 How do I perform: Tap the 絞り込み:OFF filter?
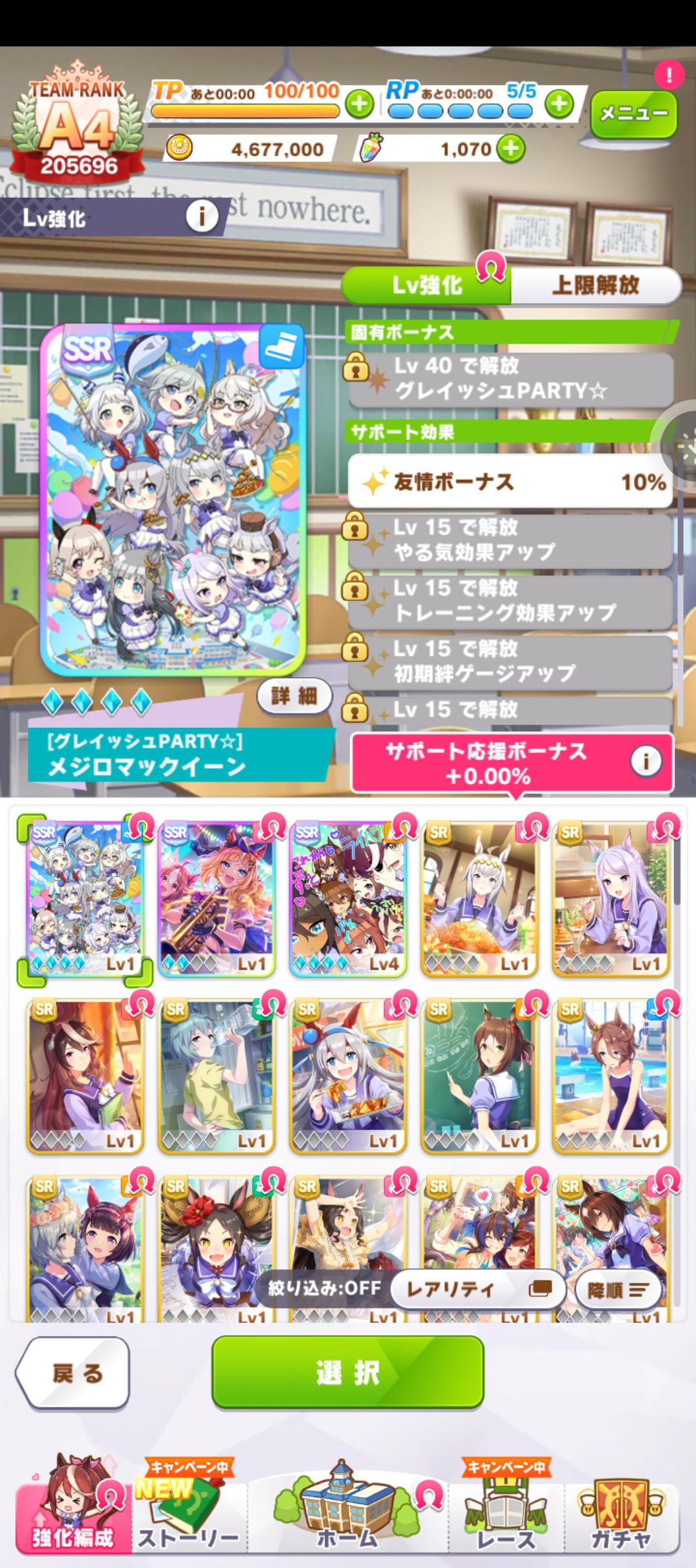tap(325, 1288)
